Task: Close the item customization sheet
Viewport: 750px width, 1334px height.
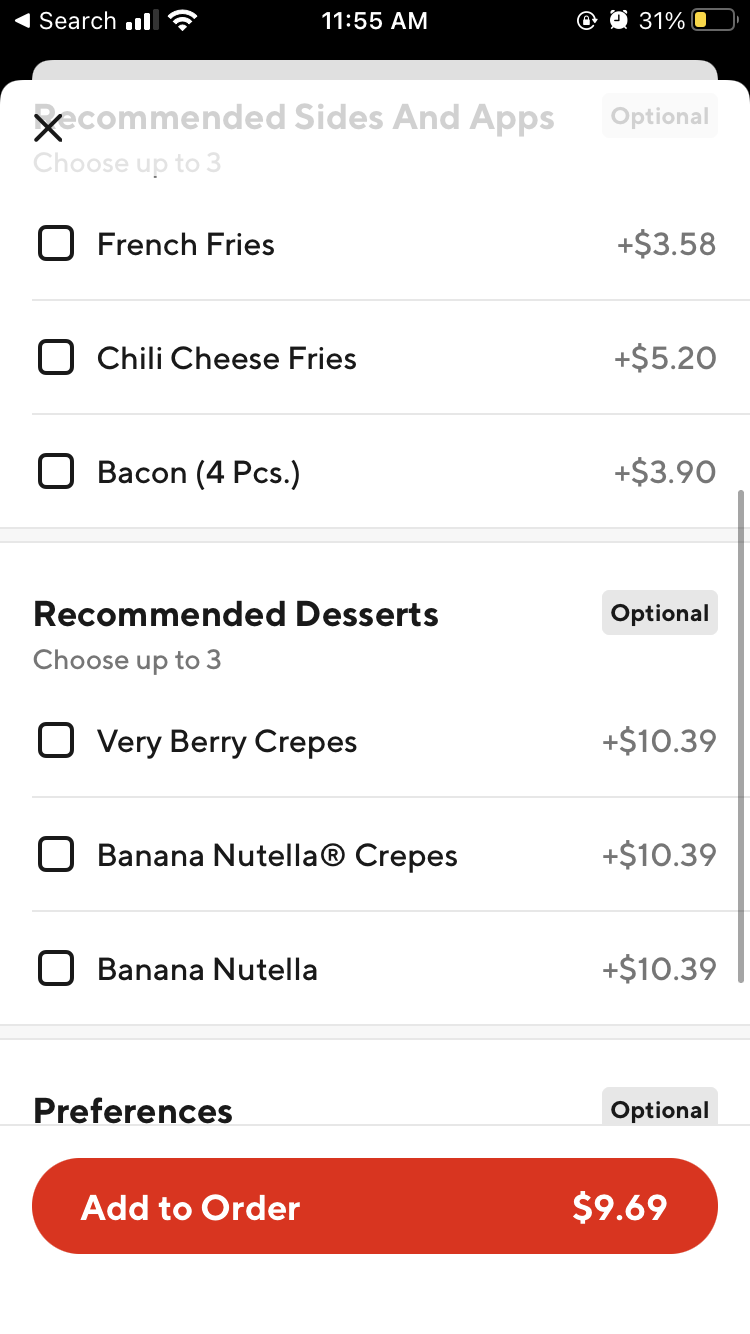Action: (47, 128)
